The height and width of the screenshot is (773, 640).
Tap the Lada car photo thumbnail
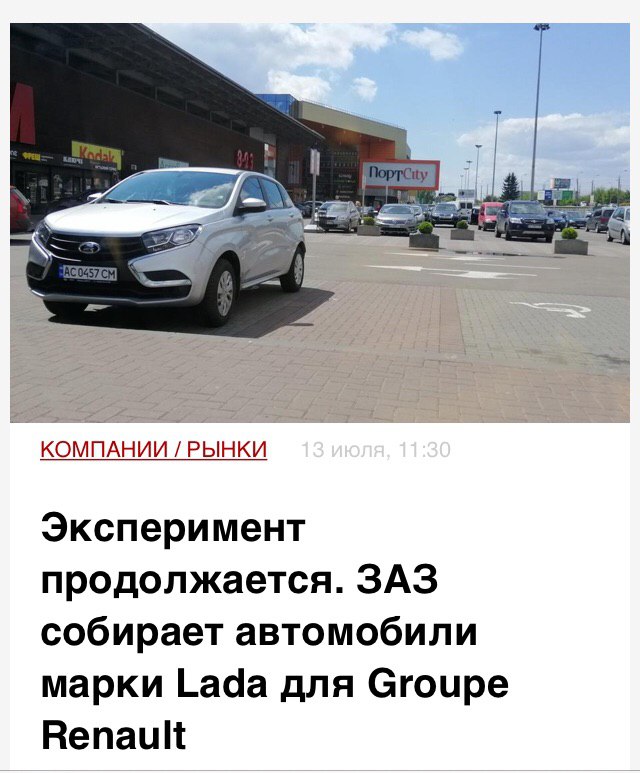tap(320, 222)
